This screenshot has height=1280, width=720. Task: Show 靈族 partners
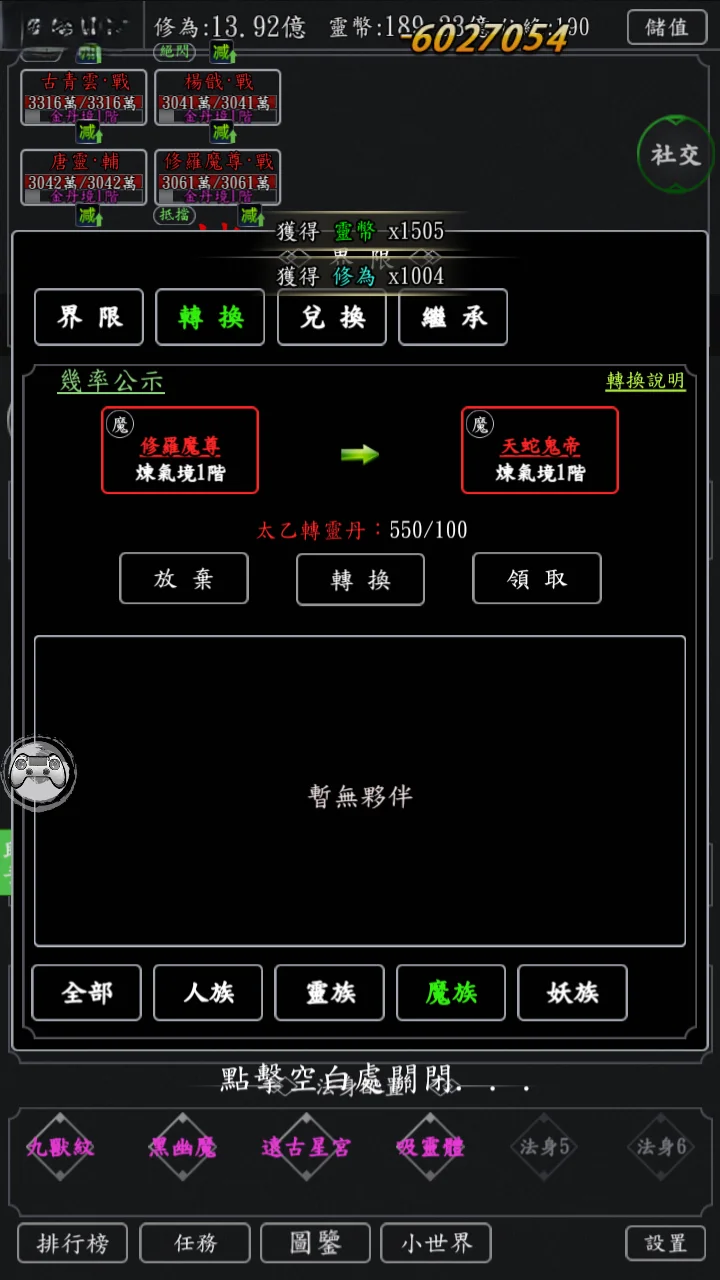click(330, 992)
